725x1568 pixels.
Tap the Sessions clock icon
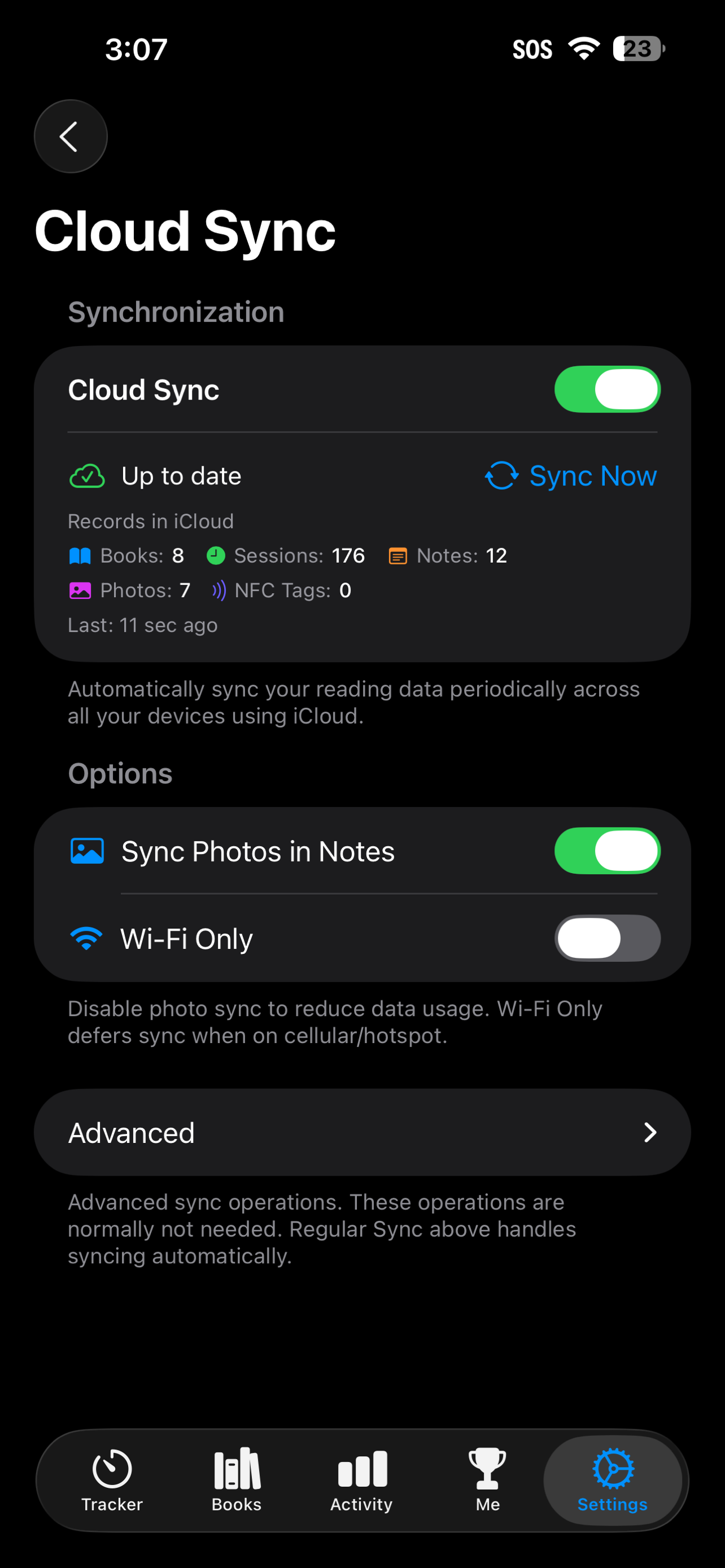click(x=217, y=555)
